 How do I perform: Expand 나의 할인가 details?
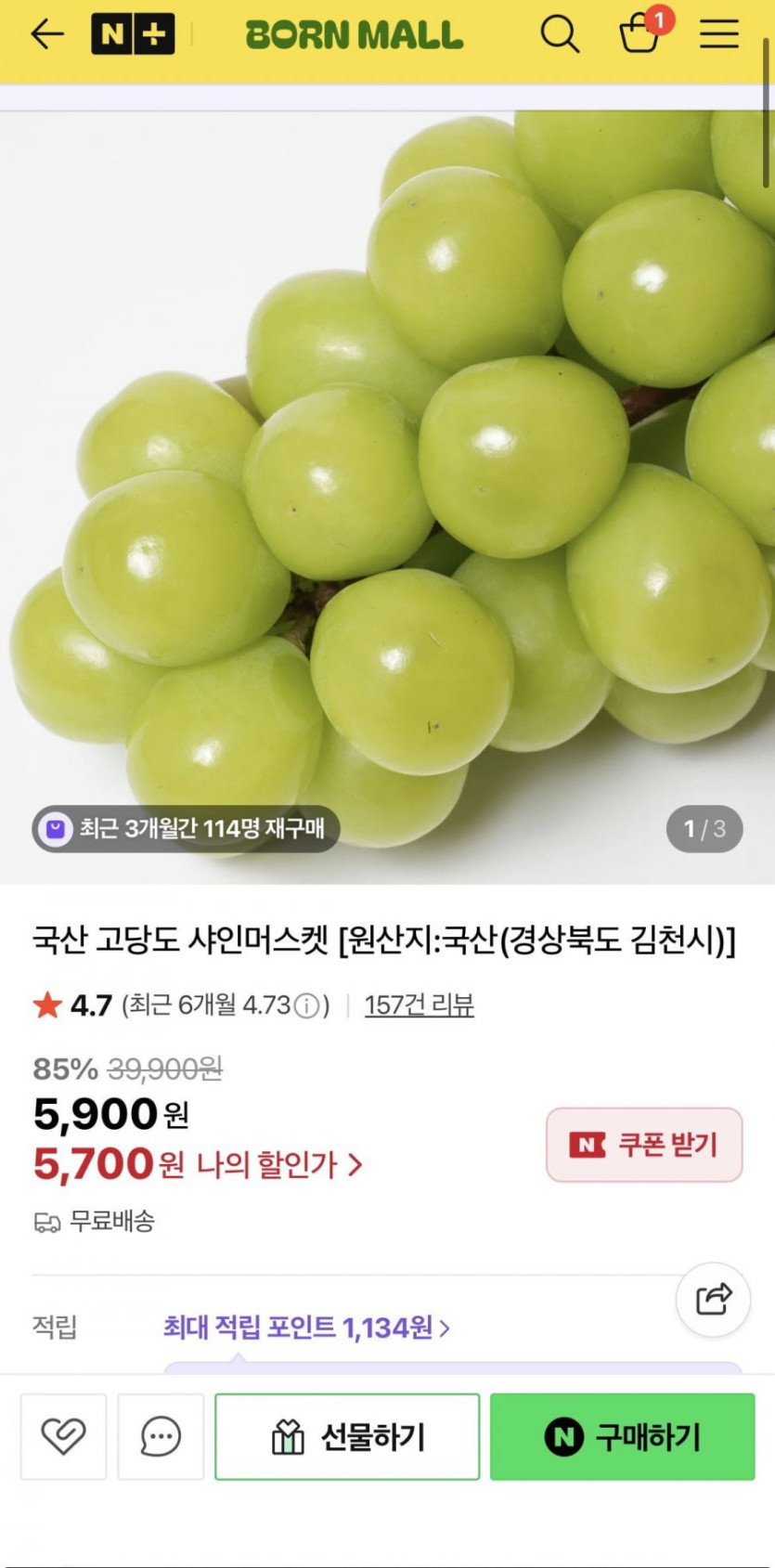(278, 1164)
